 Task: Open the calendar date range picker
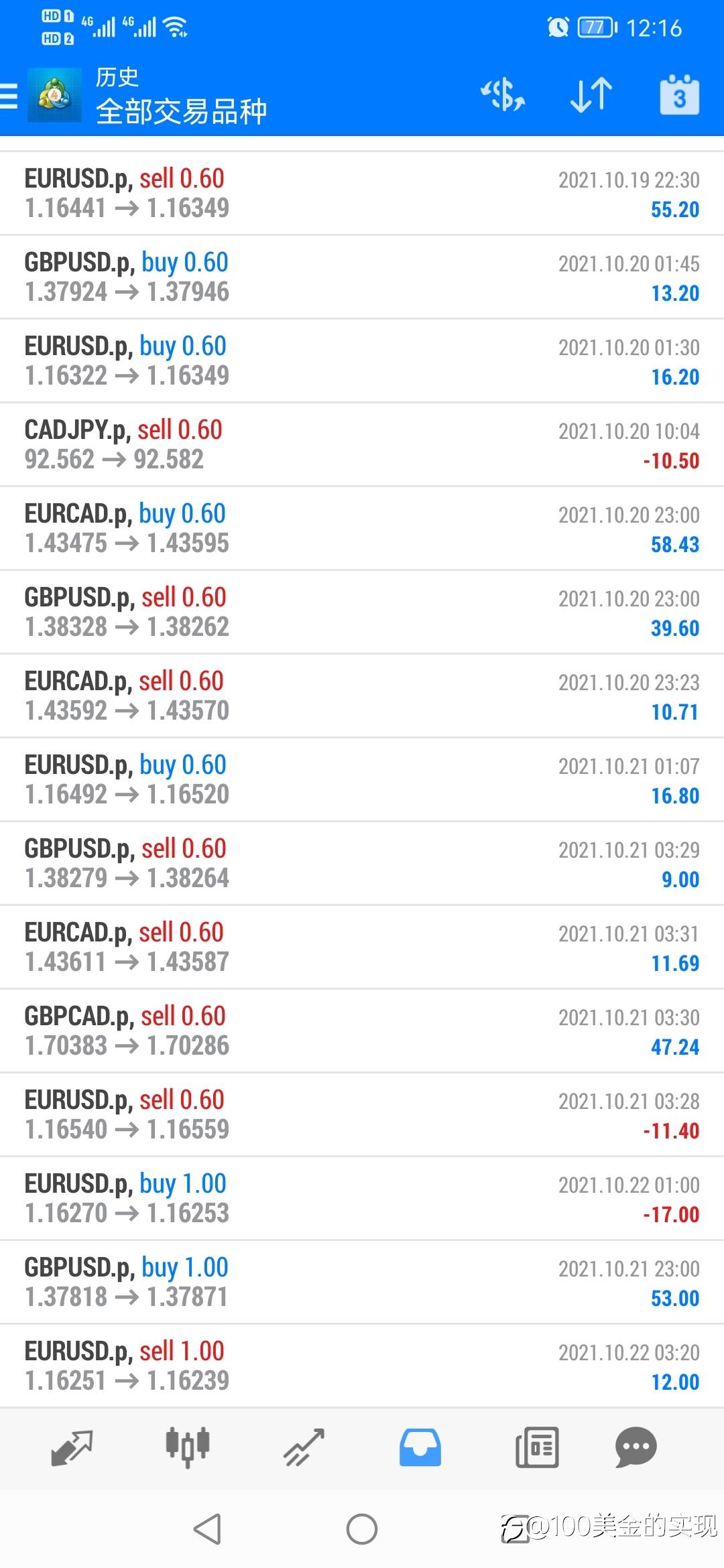(679, 94)
